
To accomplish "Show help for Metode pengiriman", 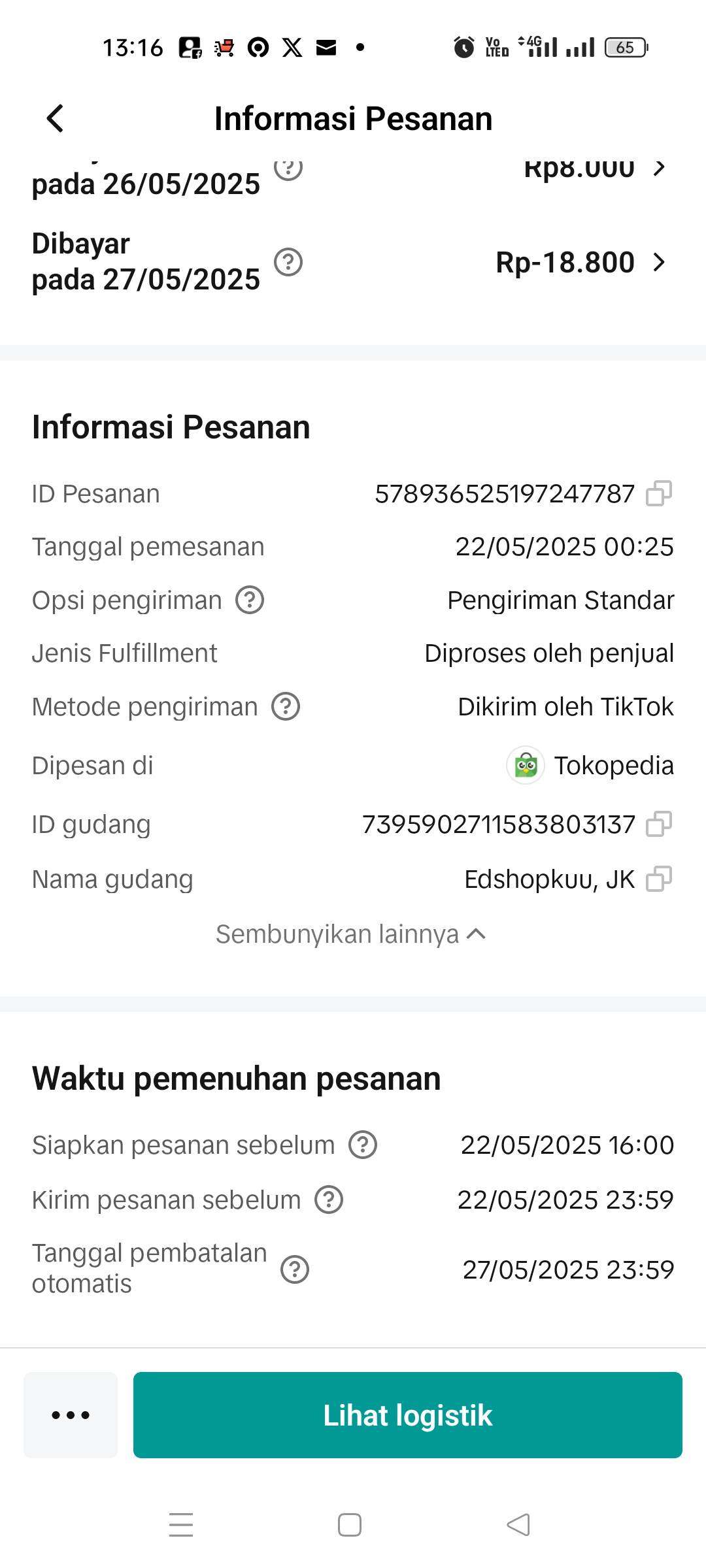I will pos(286,707).
